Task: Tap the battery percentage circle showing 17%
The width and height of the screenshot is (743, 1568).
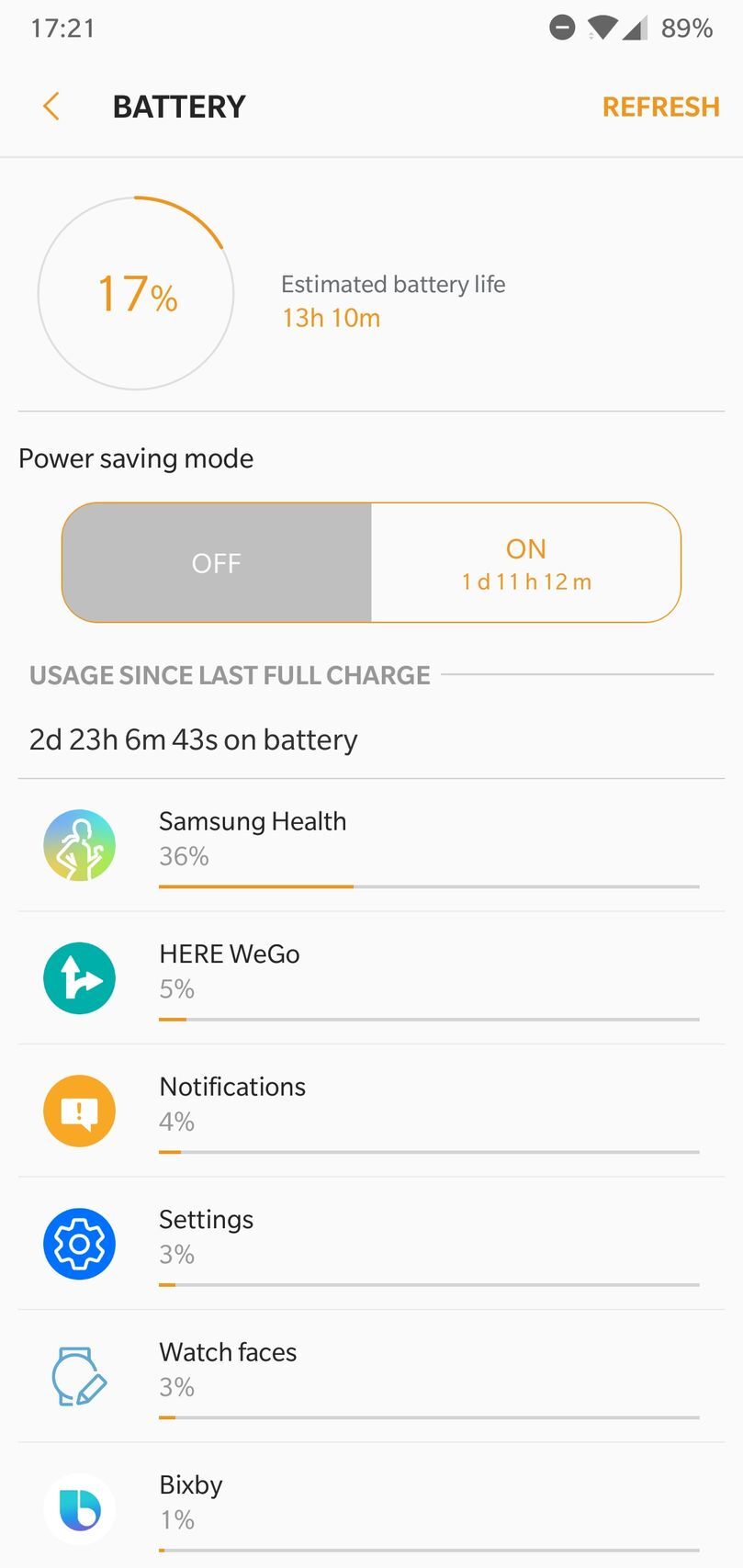Action: (x=136, y=293)
